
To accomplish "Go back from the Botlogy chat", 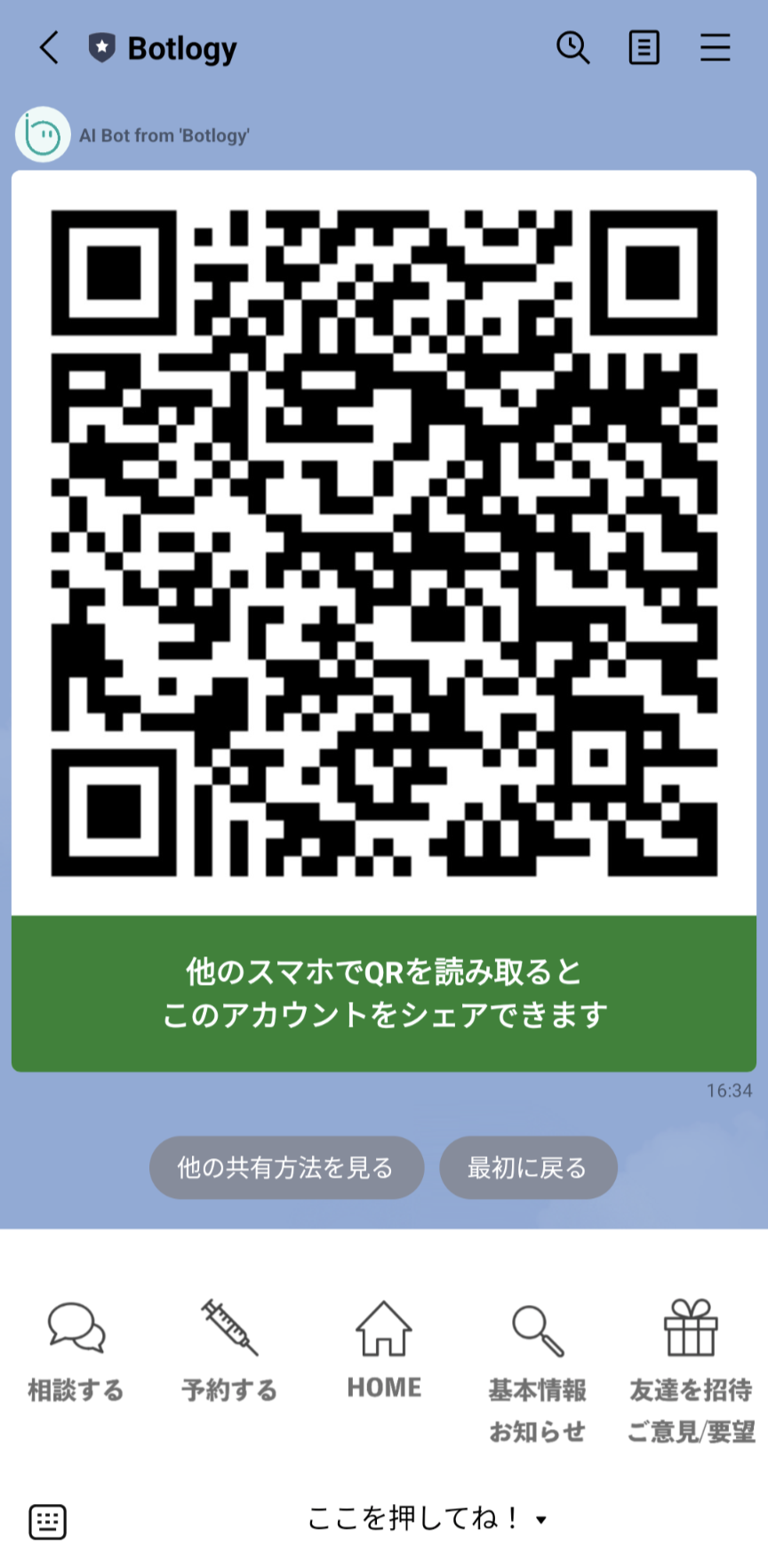I will pos(50,48).
